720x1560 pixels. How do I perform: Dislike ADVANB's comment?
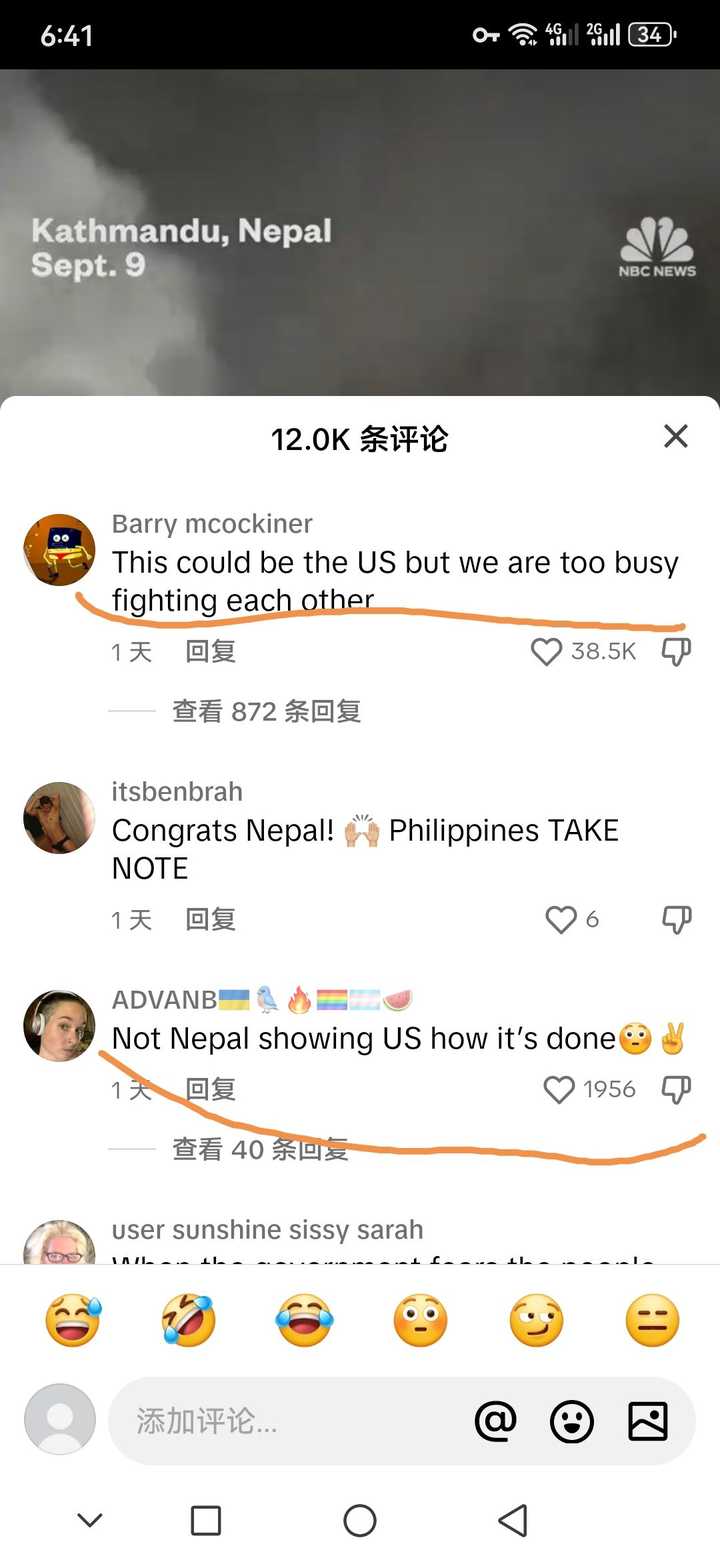677,1089
